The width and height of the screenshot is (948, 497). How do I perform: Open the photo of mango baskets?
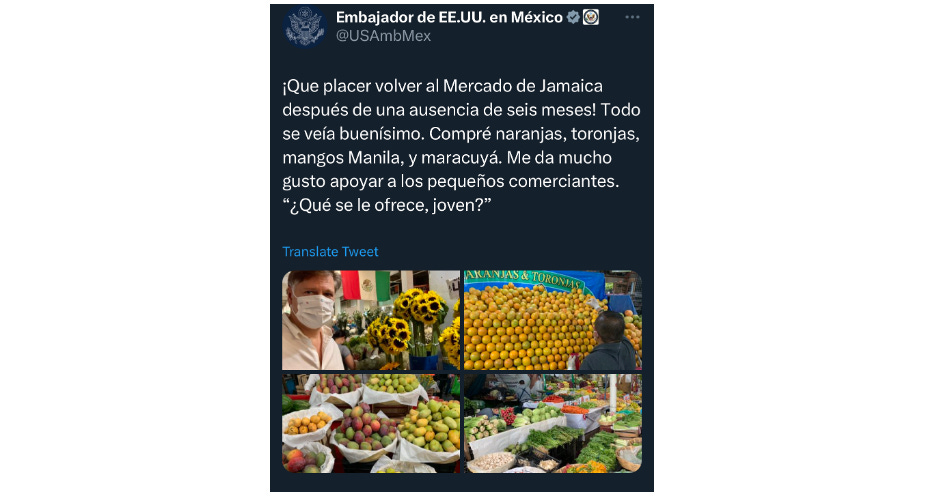tap(371, 423)
